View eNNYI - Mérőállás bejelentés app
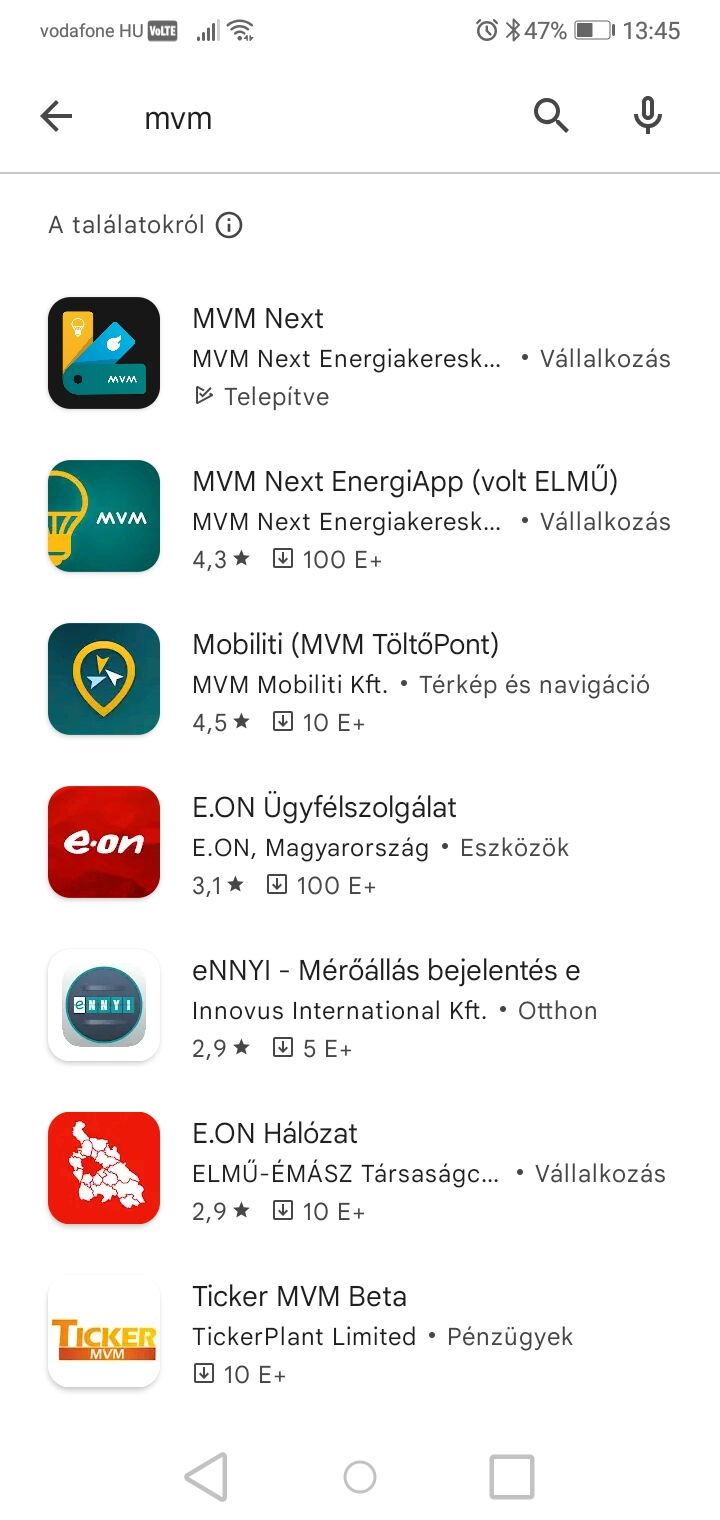The width and height of the screenshot is (720, 1520). pos(360,1005)
